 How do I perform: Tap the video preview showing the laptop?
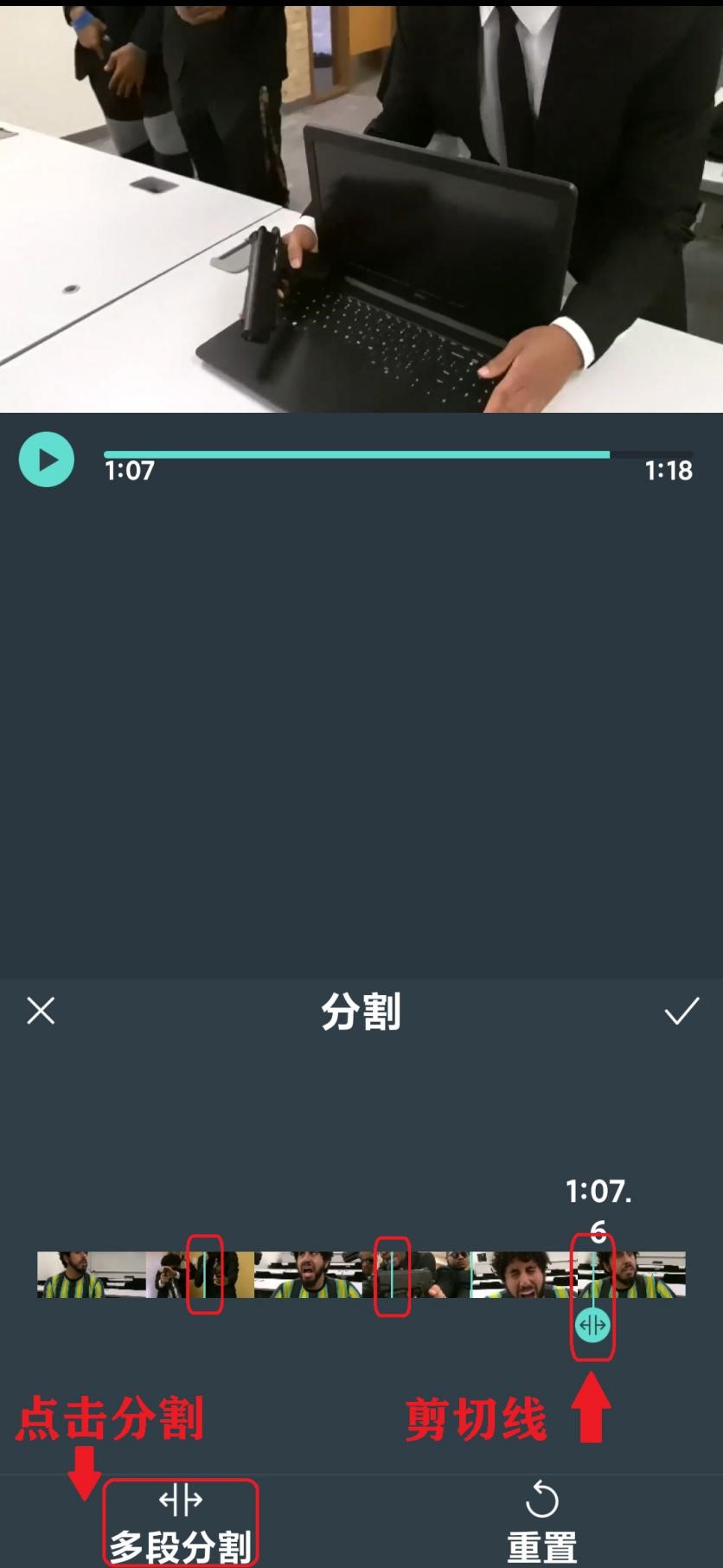(361, 208)
